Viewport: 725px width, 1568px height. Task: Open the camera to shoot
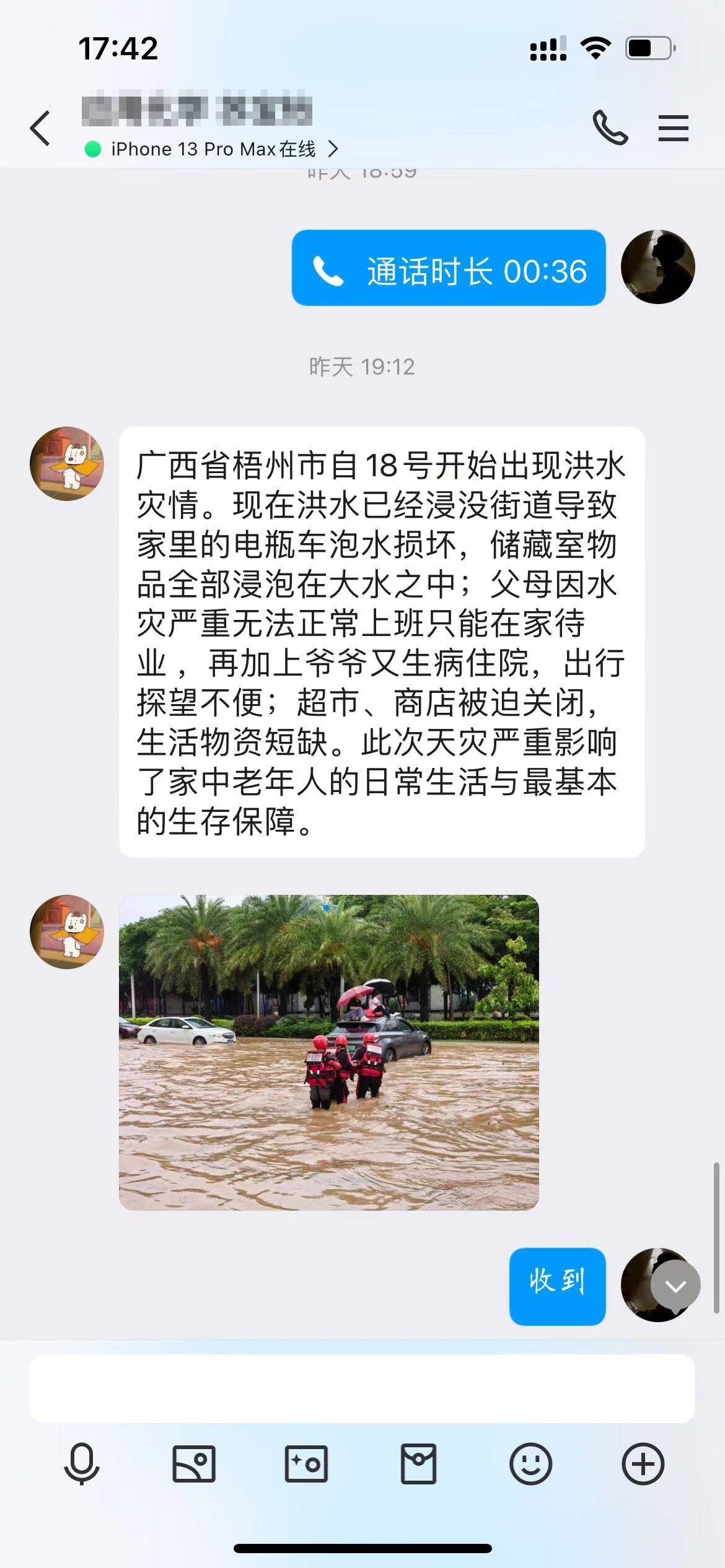point(306,1464)
